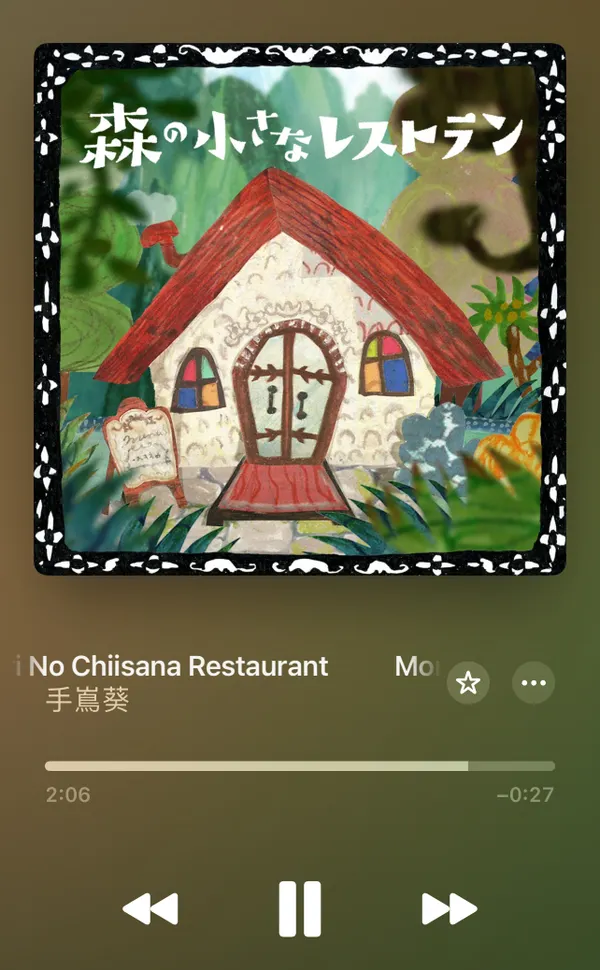Open the artist 手嶌葵
The image size is (600, 970).
pyautogui.click(x=88, y=699)
